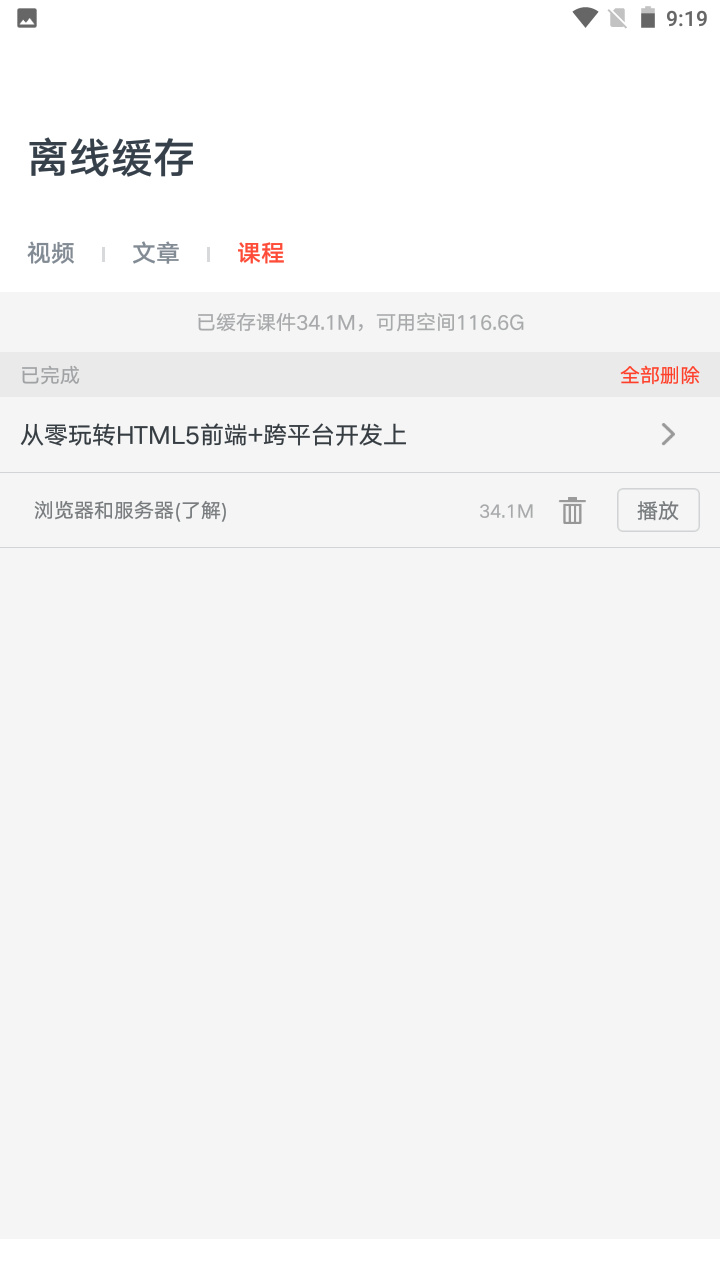The image size is (720, 1280).
Task: Tap the 离线缓存 page title
Action: click(x=110, y=158)
